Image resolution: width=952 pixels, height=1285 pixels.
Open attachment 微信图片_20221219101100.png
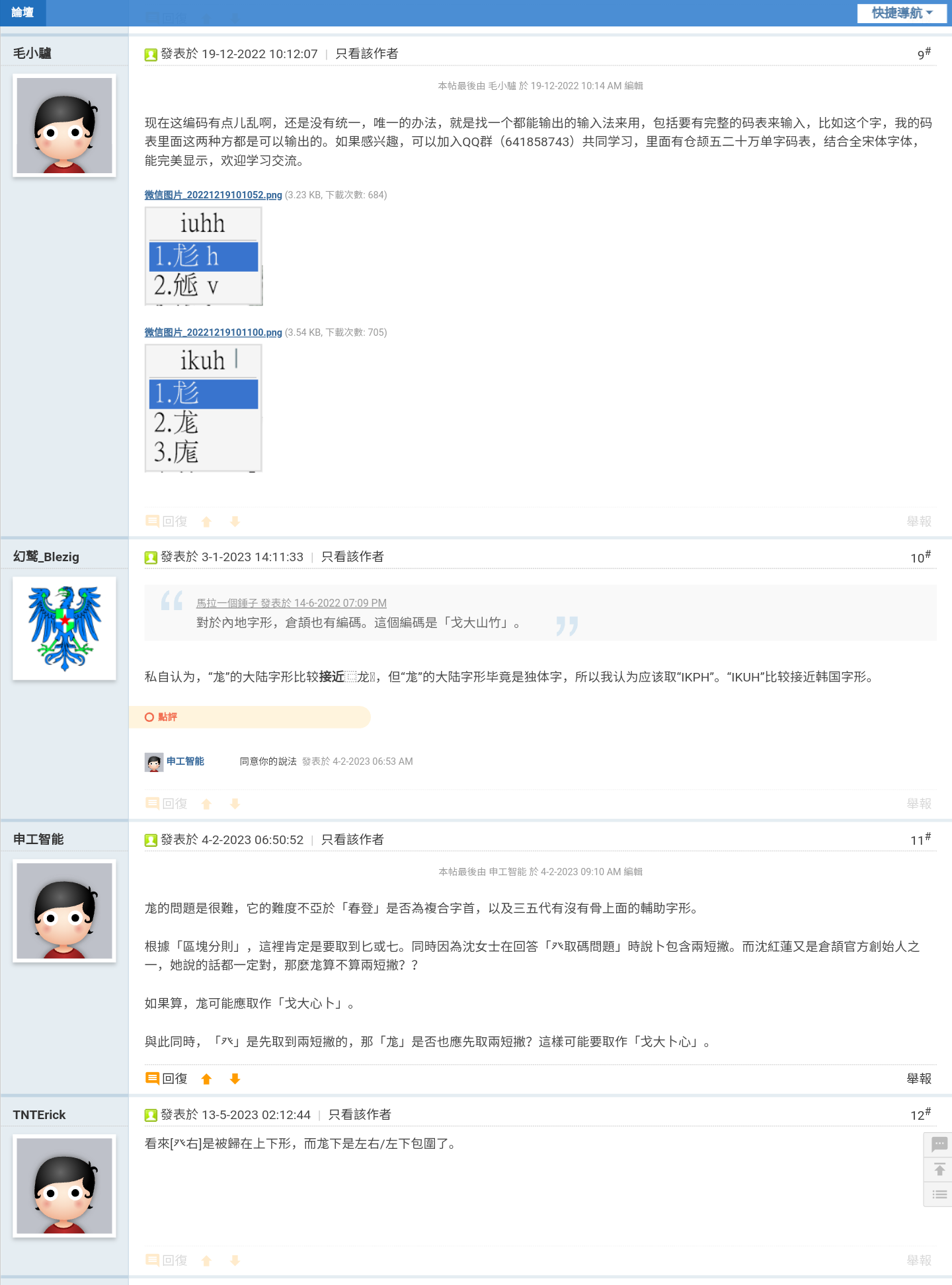[213, 332]
